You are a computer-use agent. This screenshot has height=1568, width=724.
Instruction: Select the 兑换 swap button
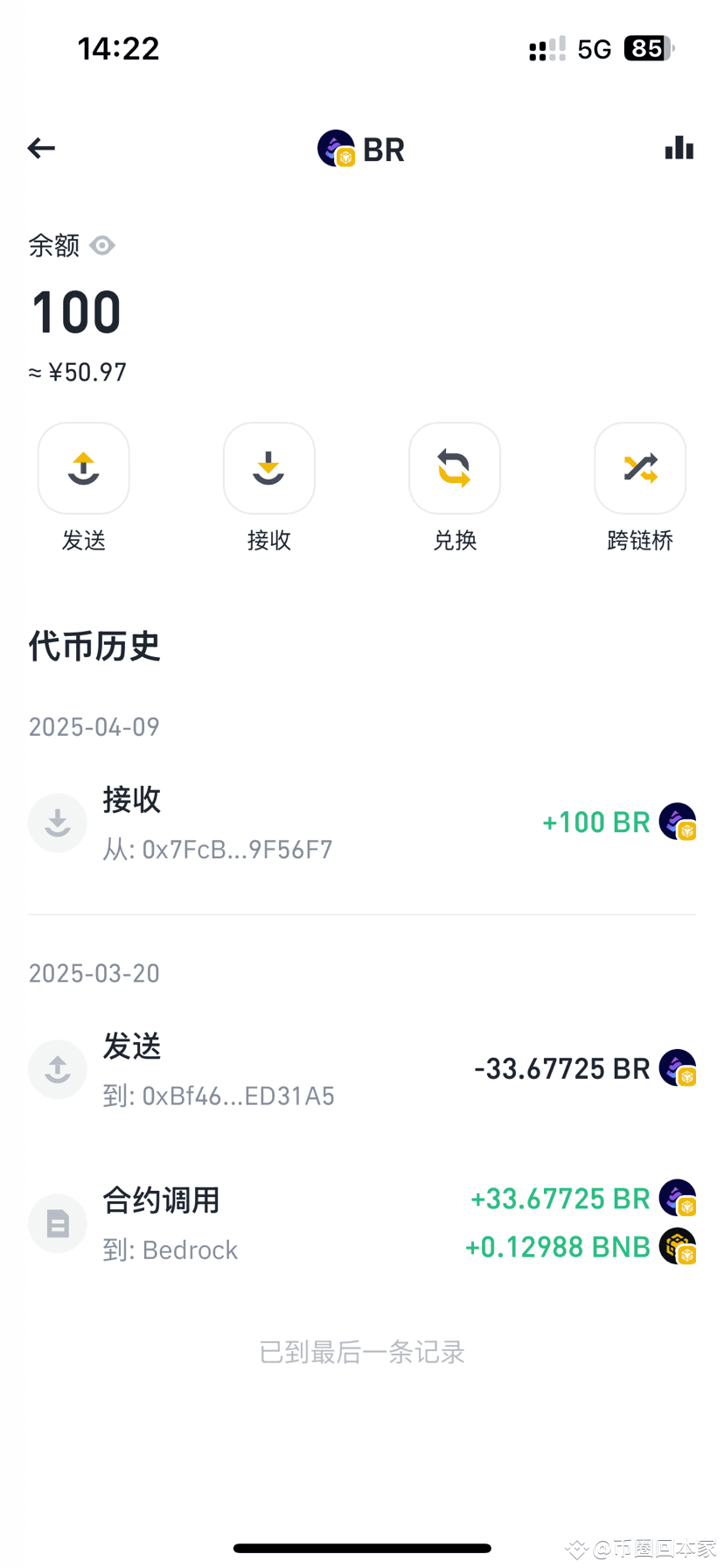pos(455,469)
